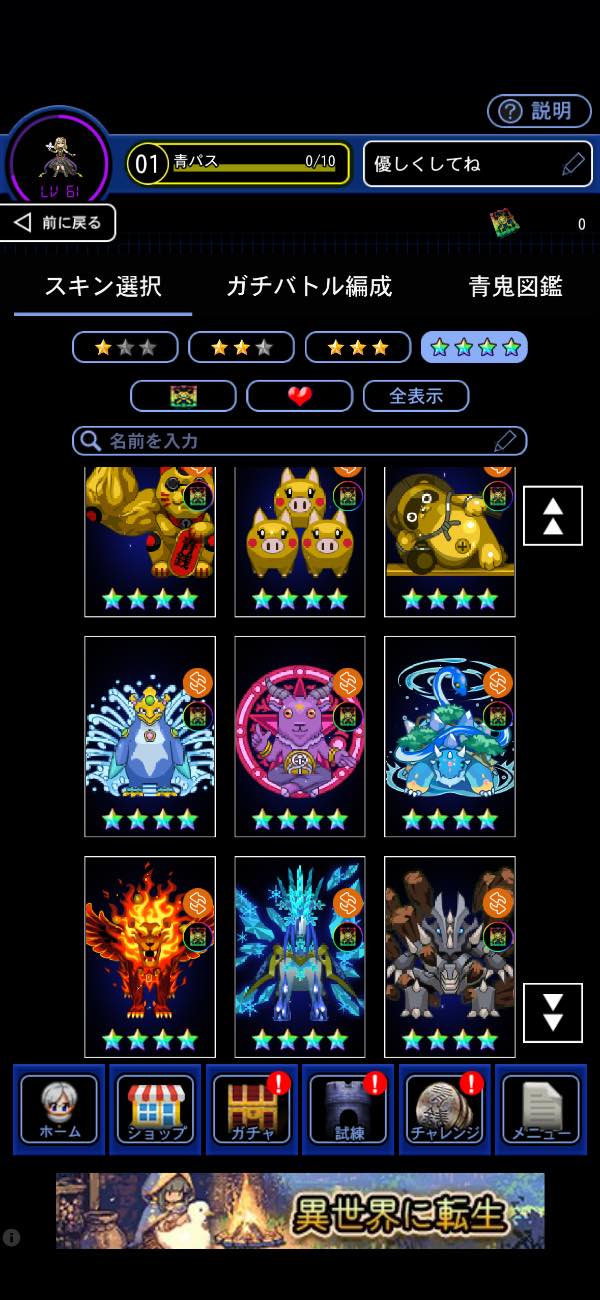
Task: Open メニュー in bottom bar
Action: point(541,1109)
